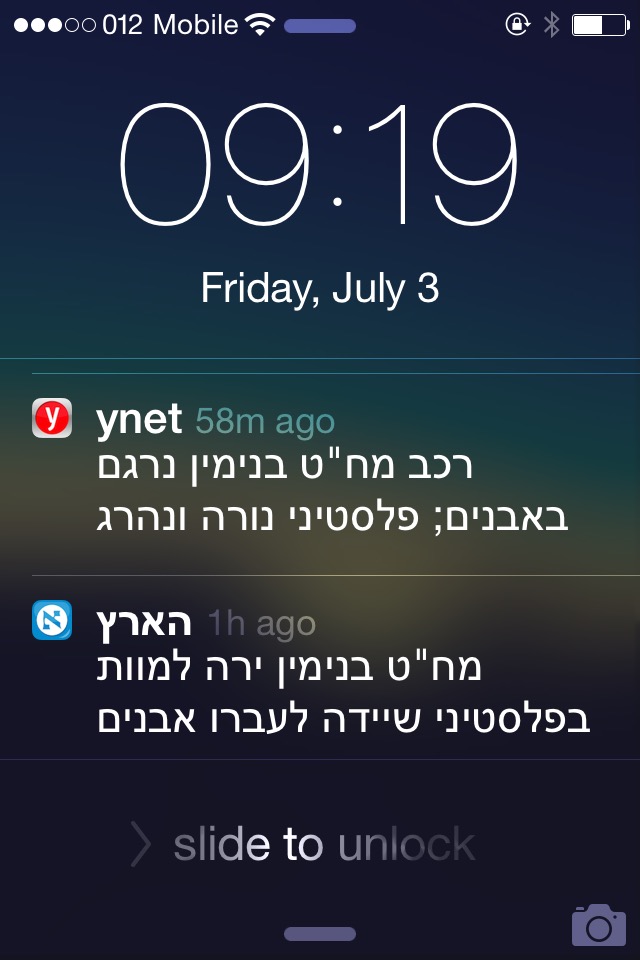Screen dimensions: 640x960
Task: Open the הארץ notification from 1h ago
Action: point(320,668)
